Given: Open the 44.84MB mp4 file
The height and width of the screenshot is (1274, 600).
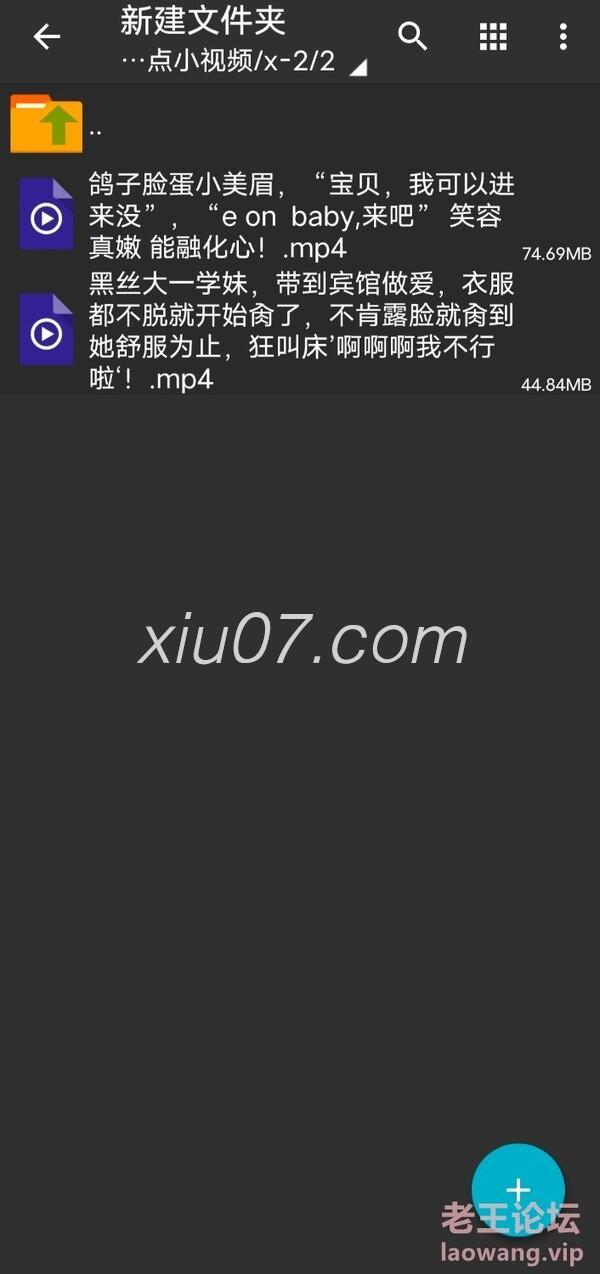Looking at the screenshot, I should tap(300, 329).
